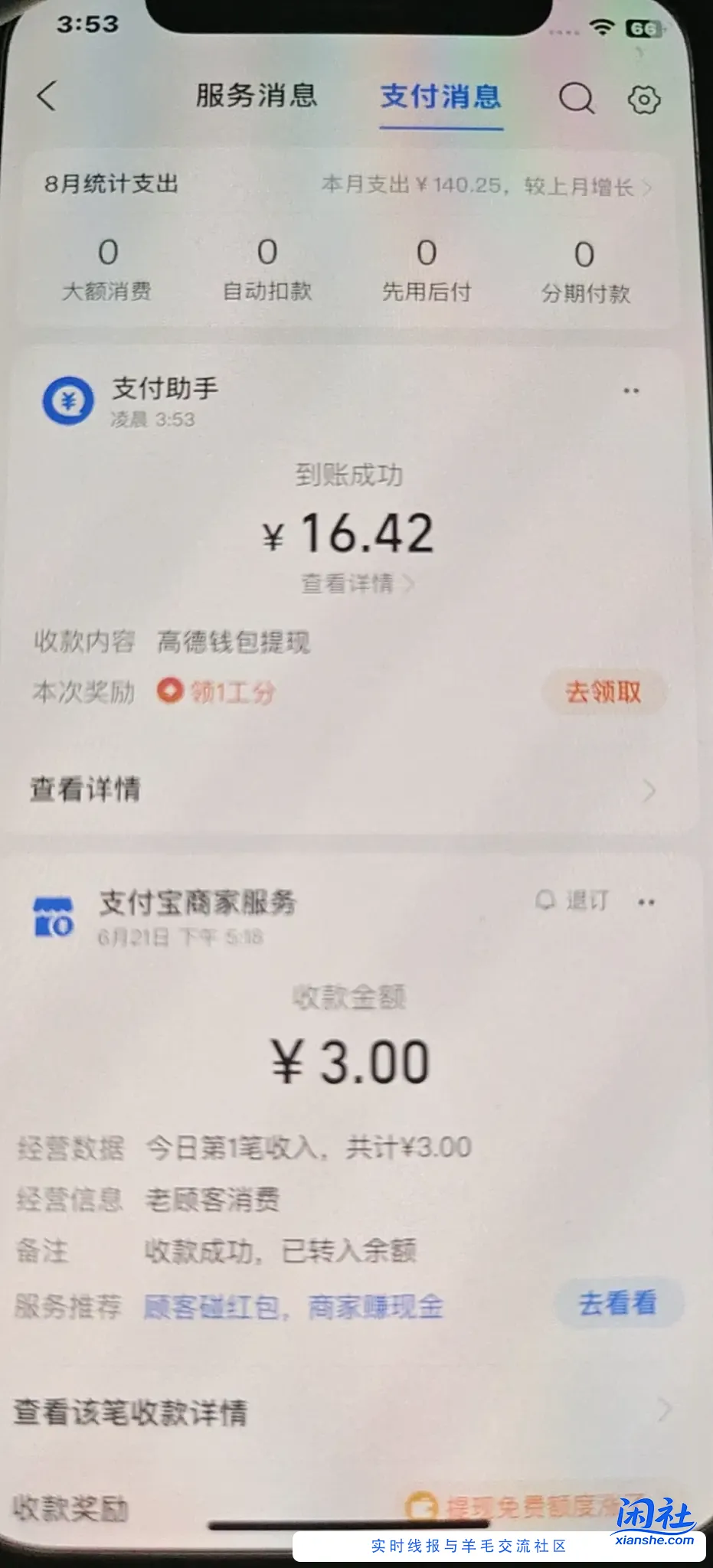713x1568 pixels.
Task: Switch to the 服务消息 tab
Action: point(255,97)
